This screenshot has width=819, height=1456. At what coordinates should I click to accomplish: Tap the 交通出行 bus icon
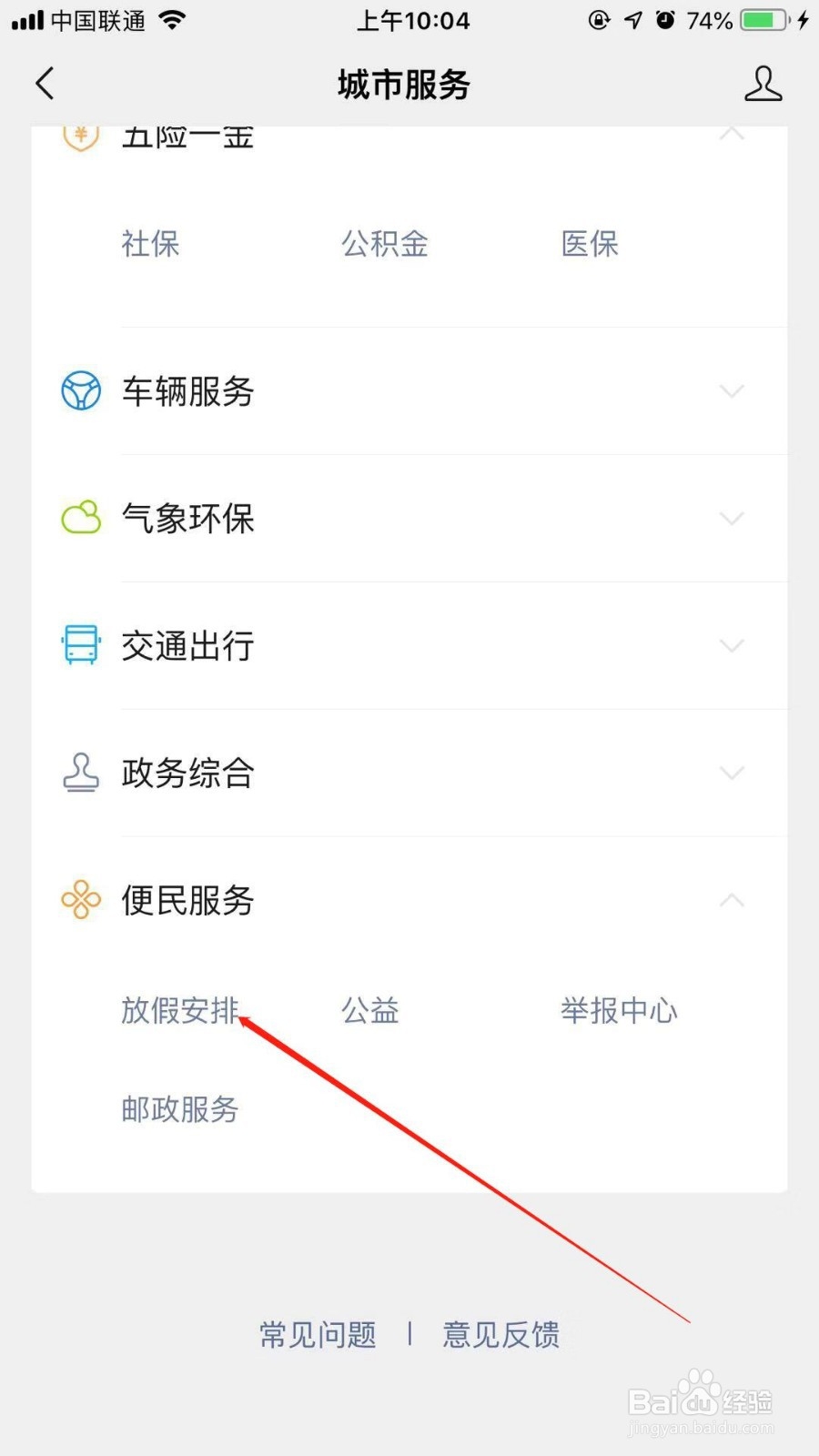[80, 646]
